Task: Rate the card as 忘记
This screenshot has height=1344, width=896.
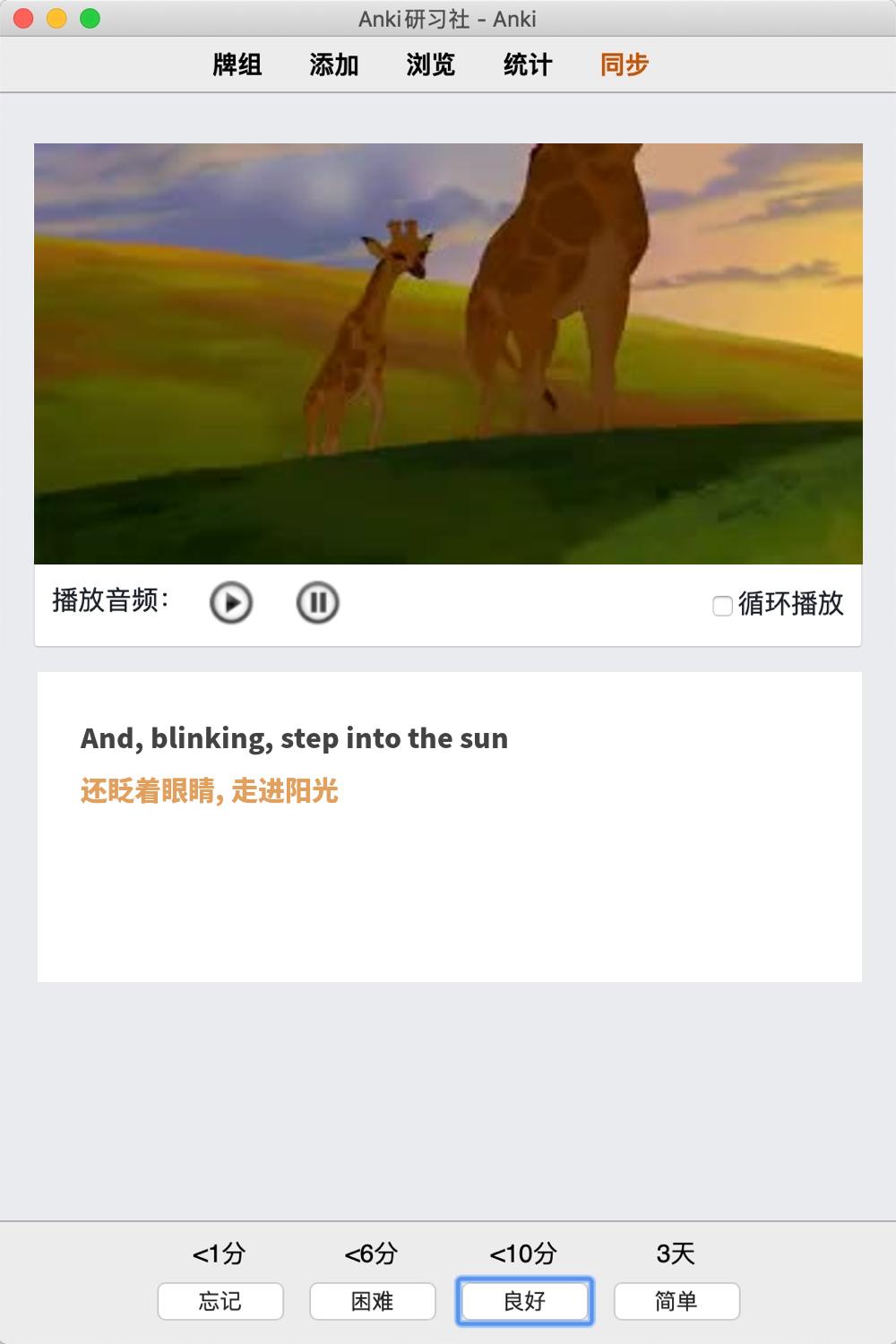Action: [220, 1301]
